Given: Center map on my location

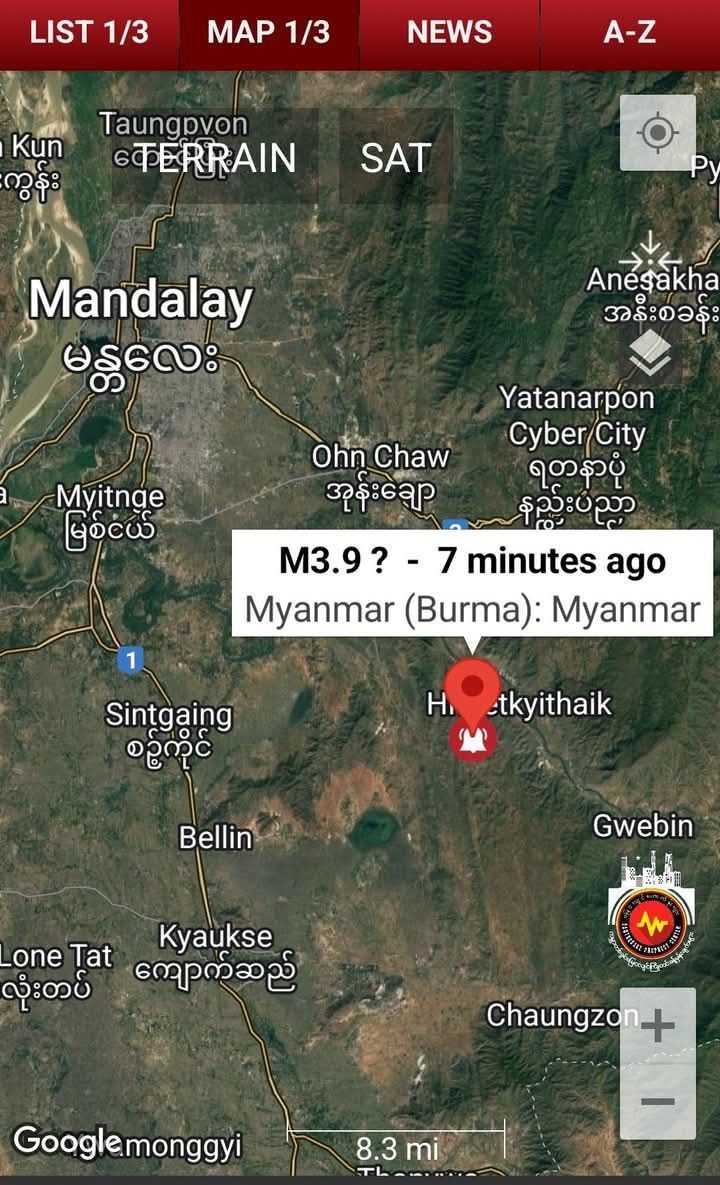Looking at the screenshot, I should (657, 133).
